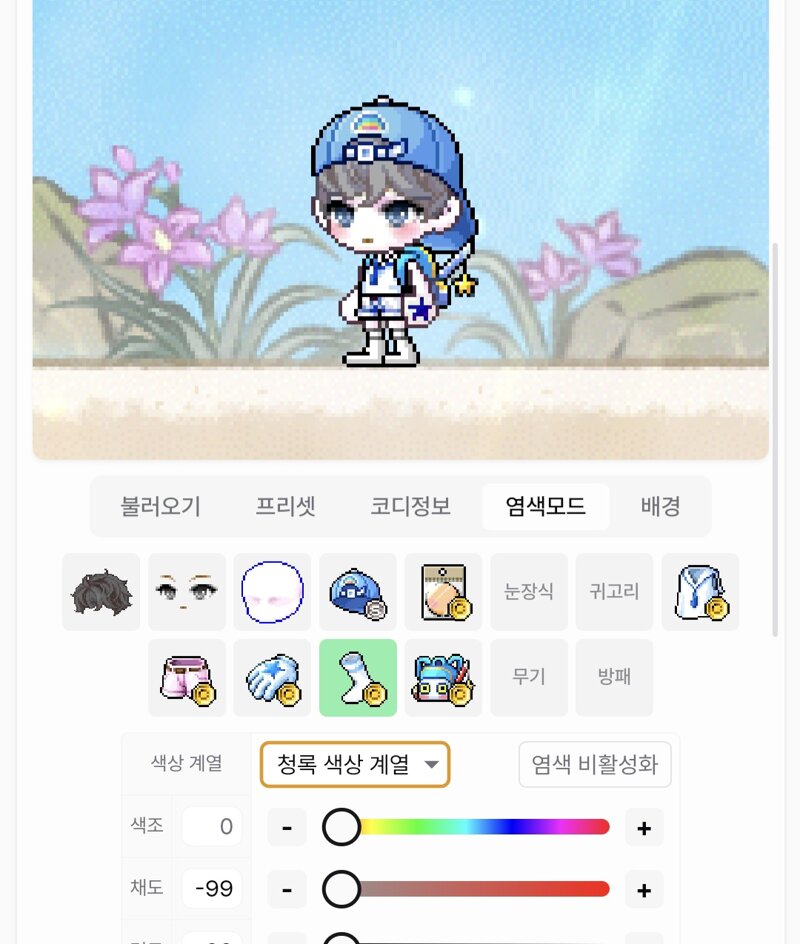
Task: Select the backpack cape item slot
Action: tap(443, 678)
